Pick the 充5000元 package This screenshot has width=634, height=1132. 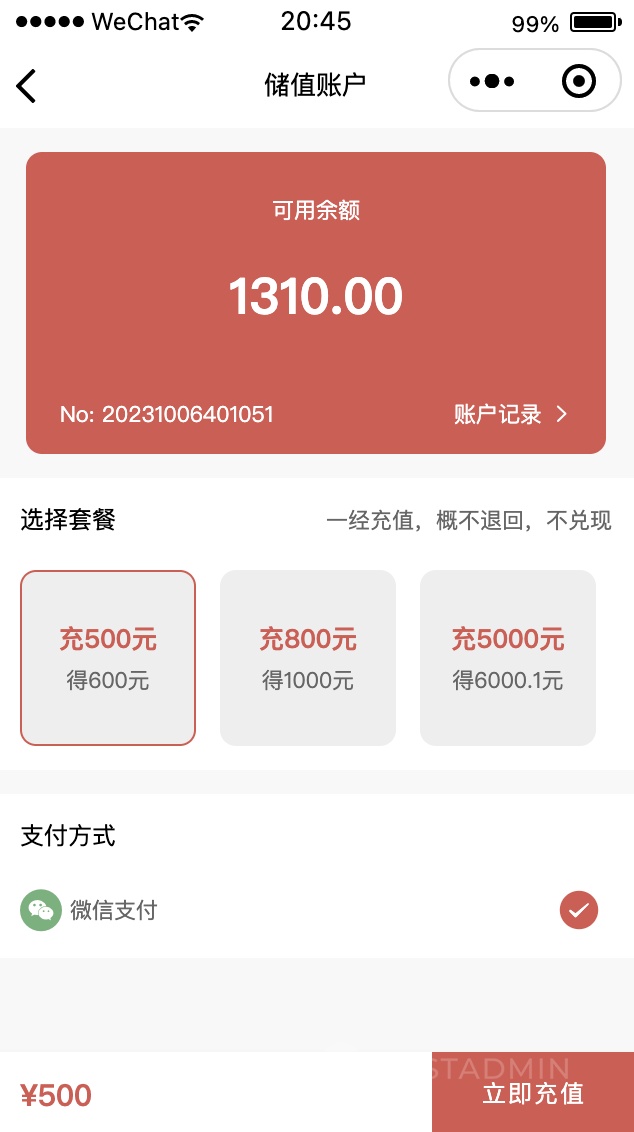coord(508,658)
